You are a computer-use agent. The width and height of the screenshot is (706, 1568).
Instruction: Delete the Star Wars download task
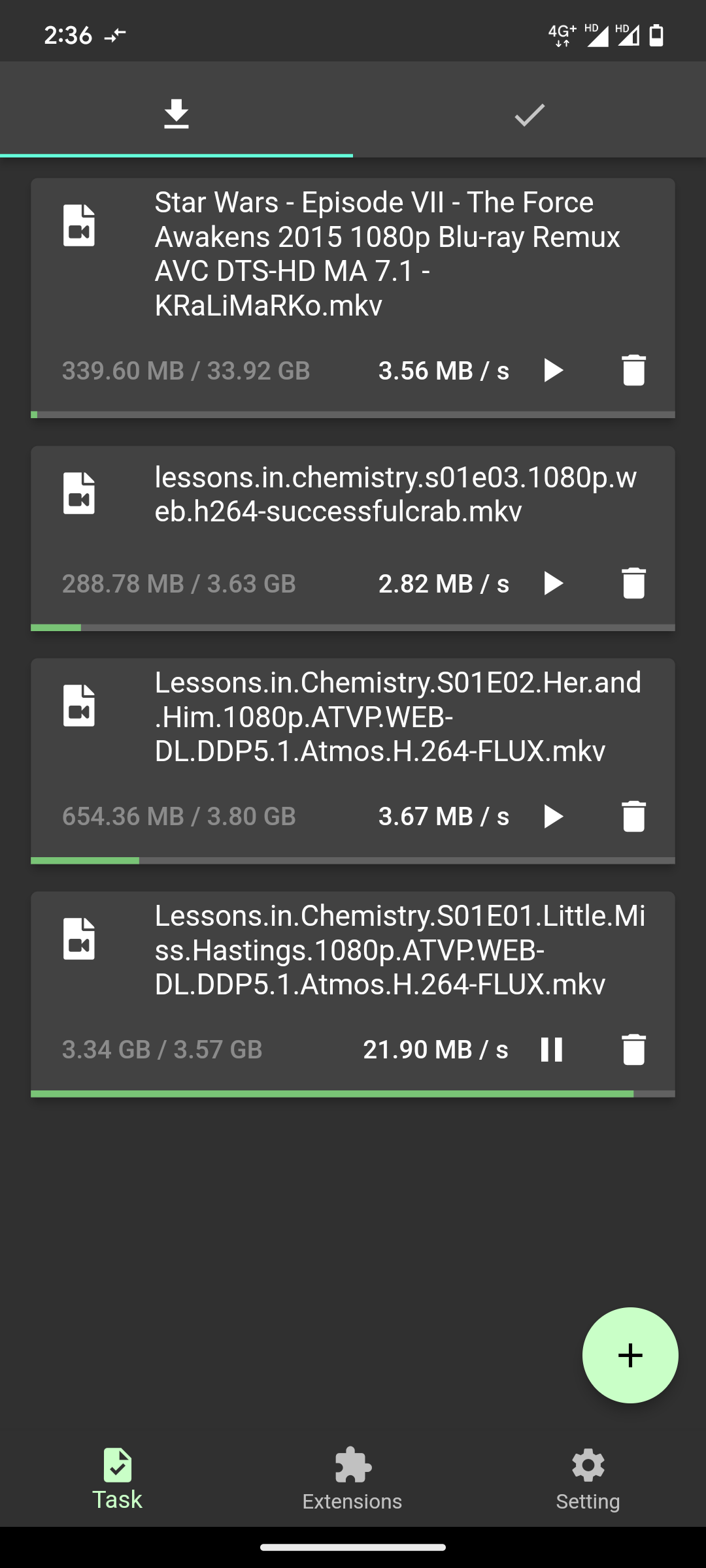click(x=633, y=370)
